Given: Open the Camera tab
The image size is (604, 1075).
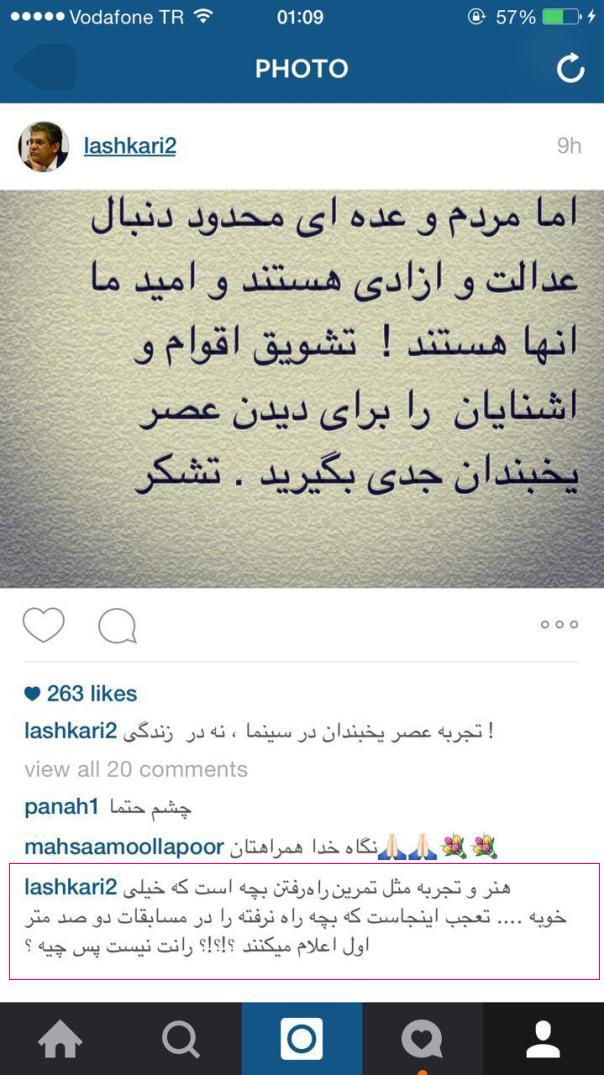Looking at the screenshot, I should tap(302, 1039).
